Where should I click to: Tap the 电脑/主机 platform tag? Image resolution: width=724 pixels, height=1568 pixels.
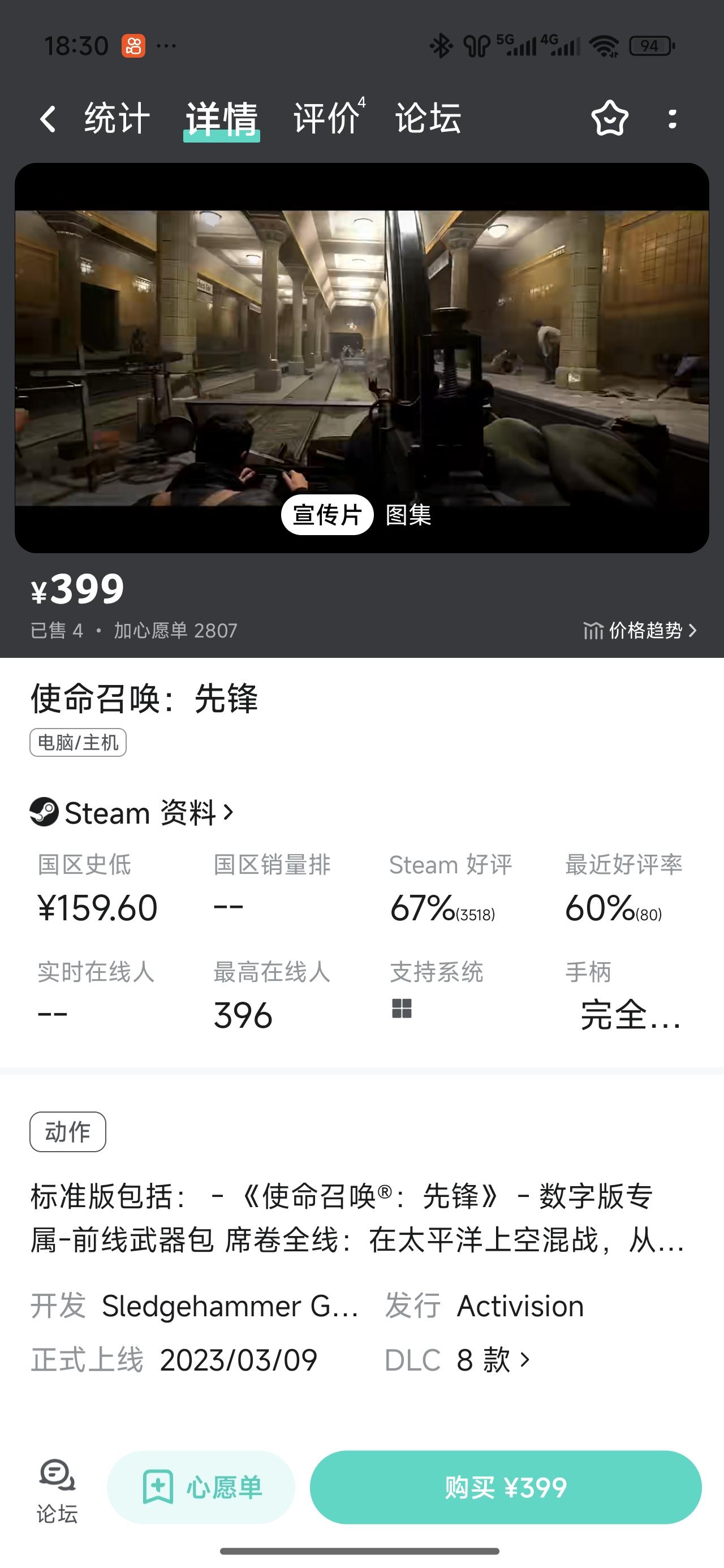(78, 743)
